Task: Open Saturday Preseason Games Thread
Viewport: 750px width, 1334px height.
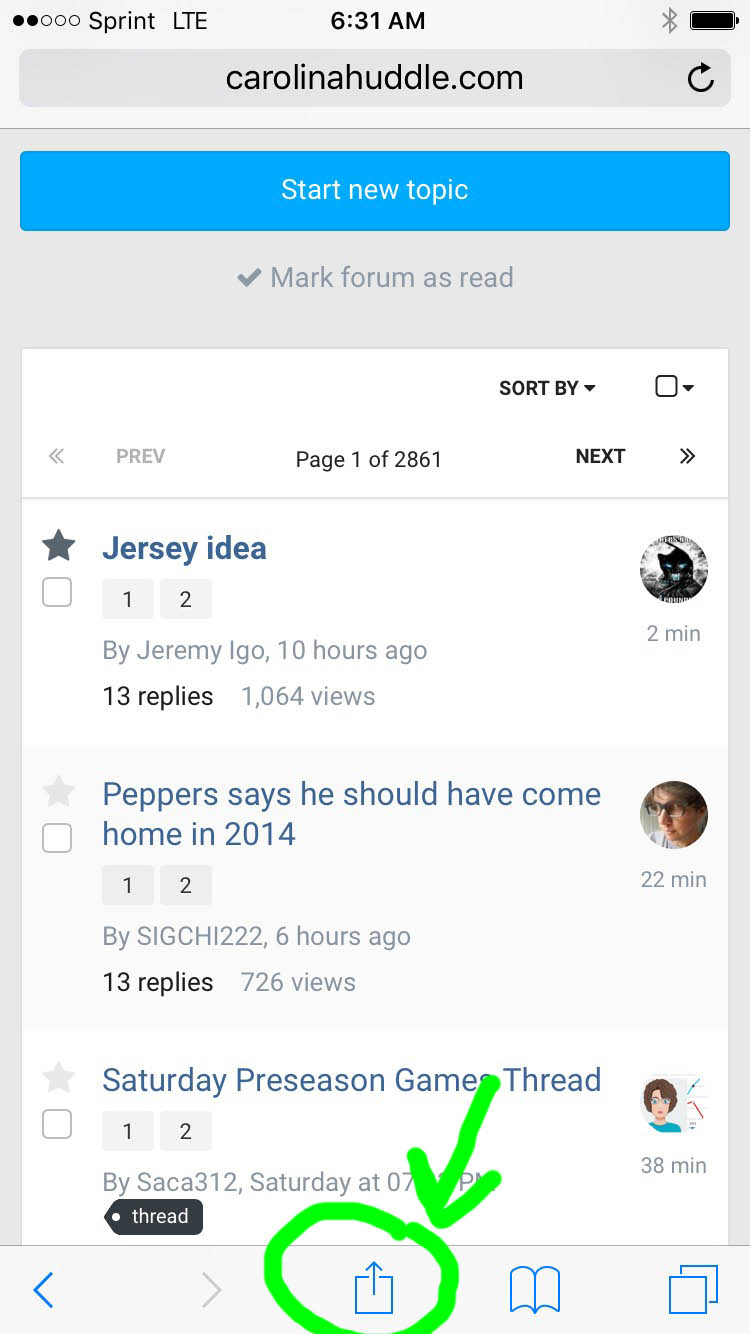Action: 352,1080
